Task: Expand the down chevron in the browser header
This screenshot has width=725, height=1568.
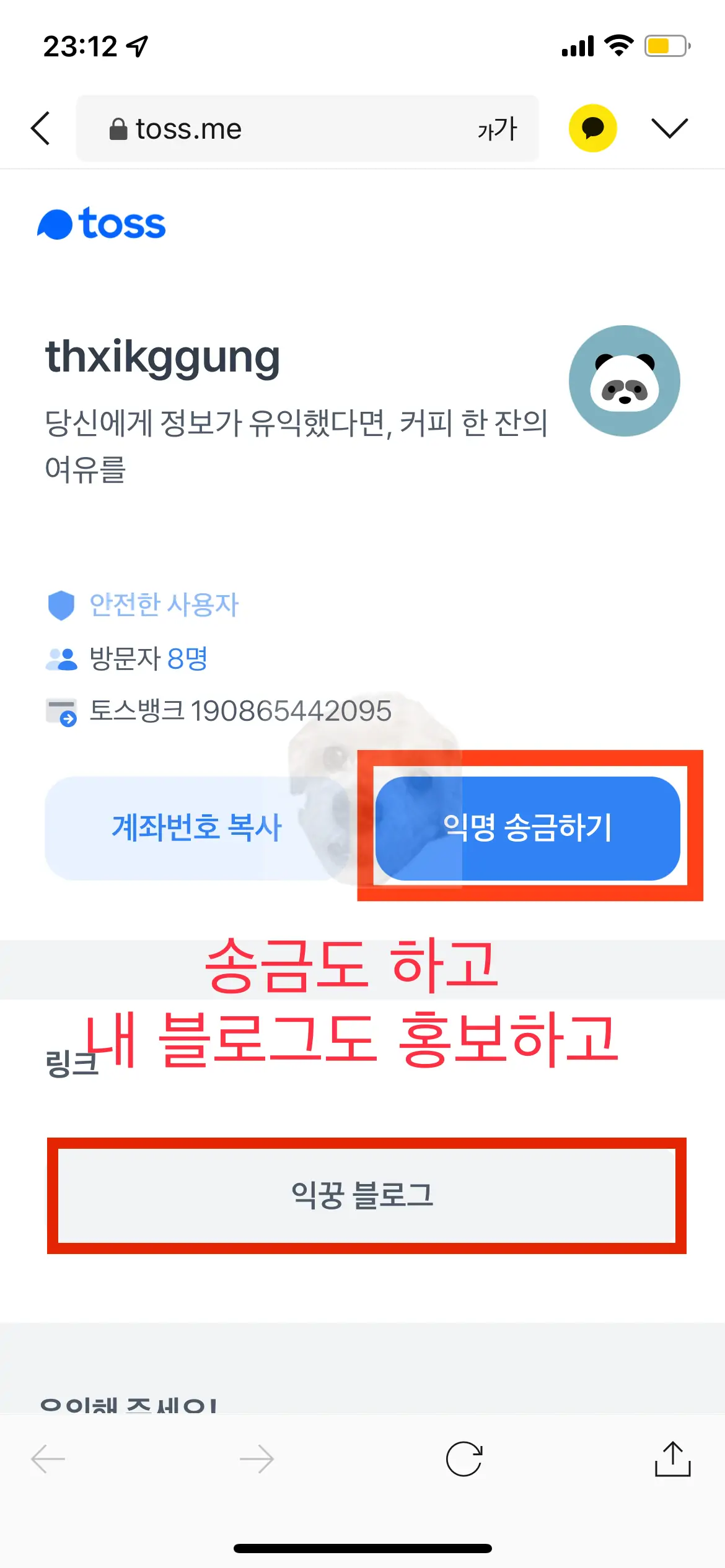Action: pos(668,129)
